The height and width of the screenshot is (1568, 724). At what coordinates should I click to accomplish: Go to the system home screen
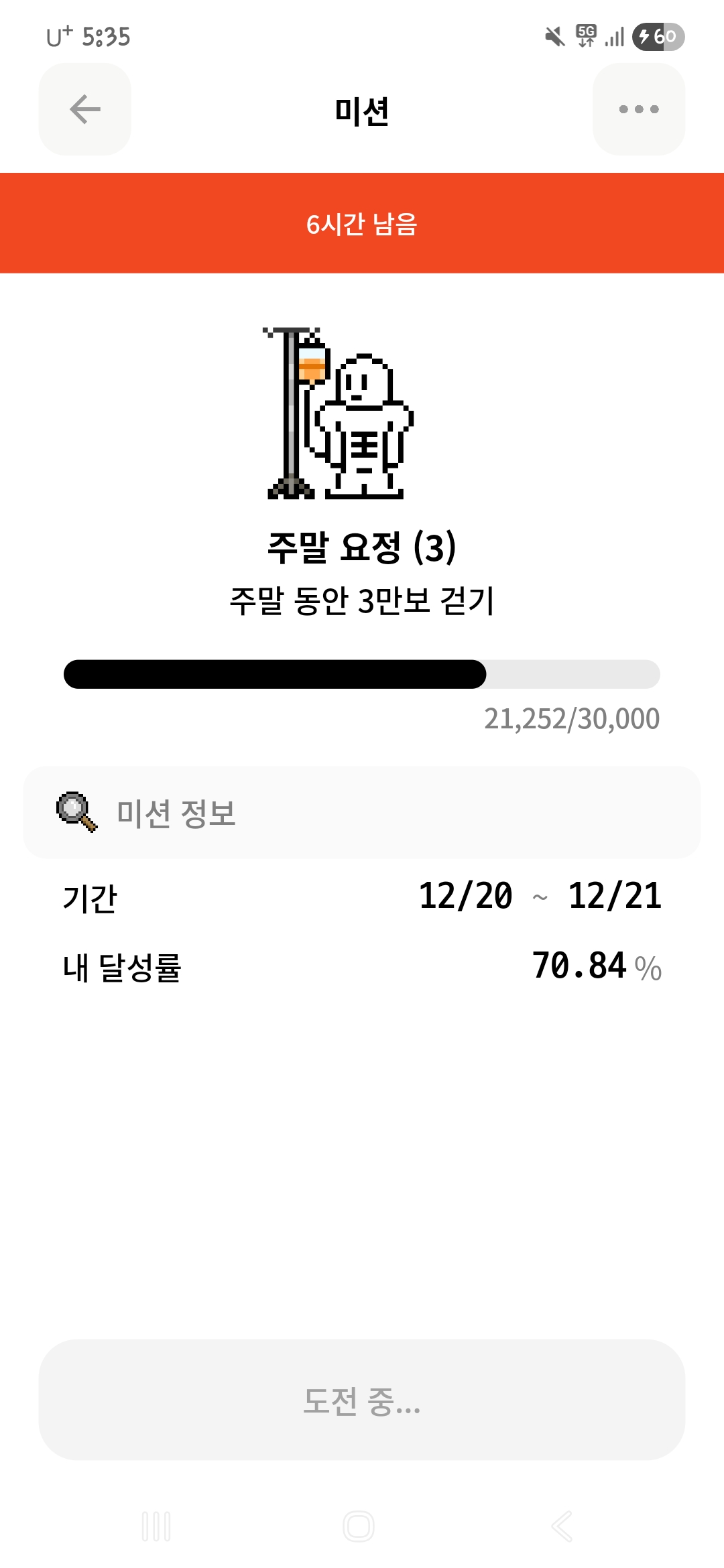pos(359,1526)
